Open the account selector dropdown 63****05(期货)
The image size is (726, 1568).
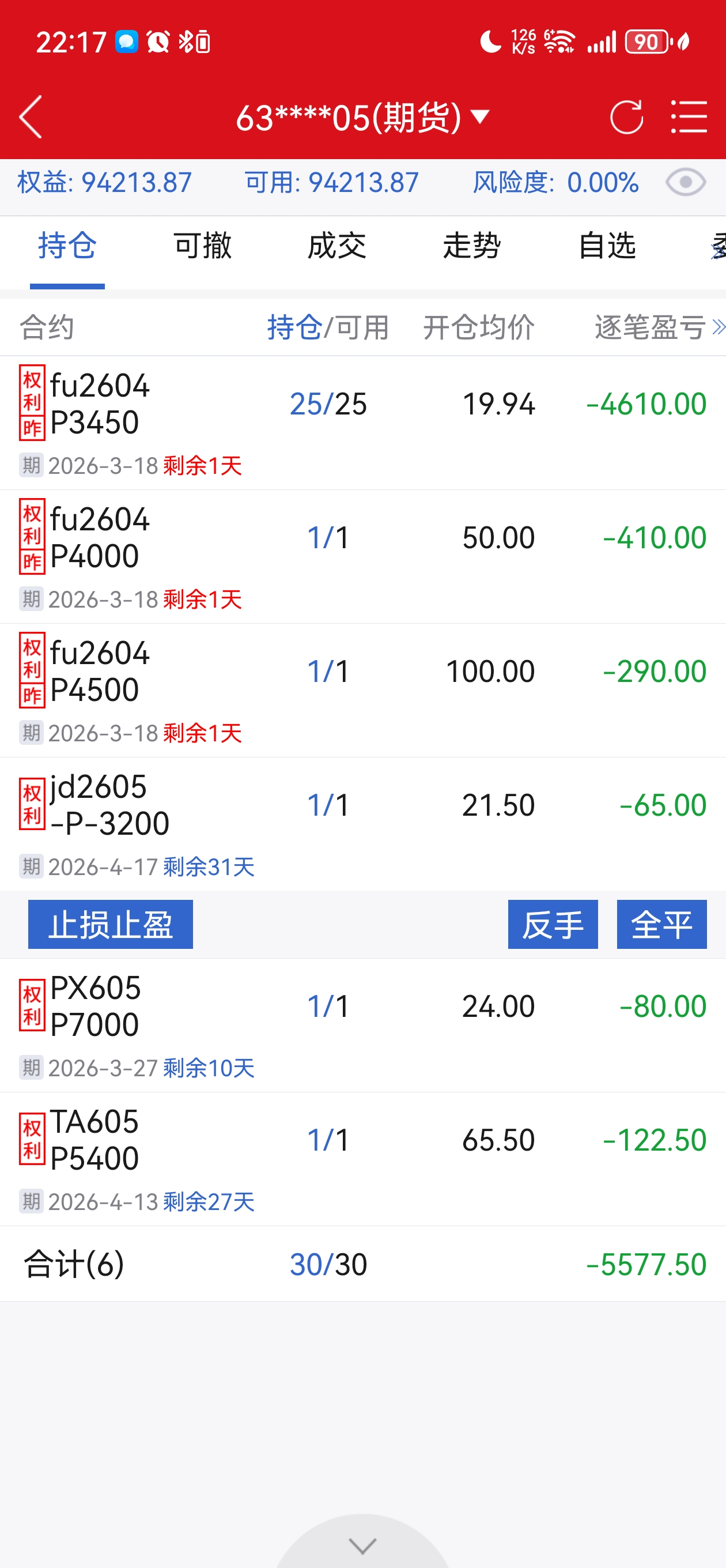(362, 117)
